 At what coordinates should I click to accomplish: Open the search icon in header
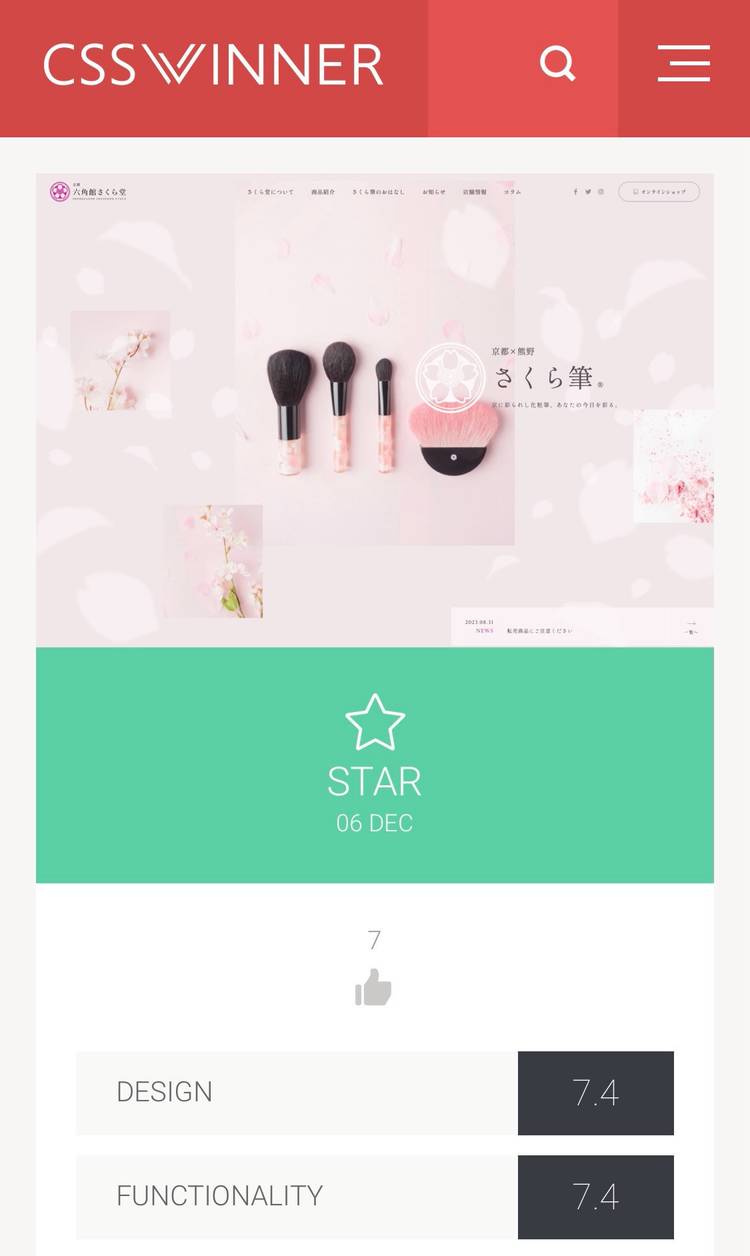[558, 65]
